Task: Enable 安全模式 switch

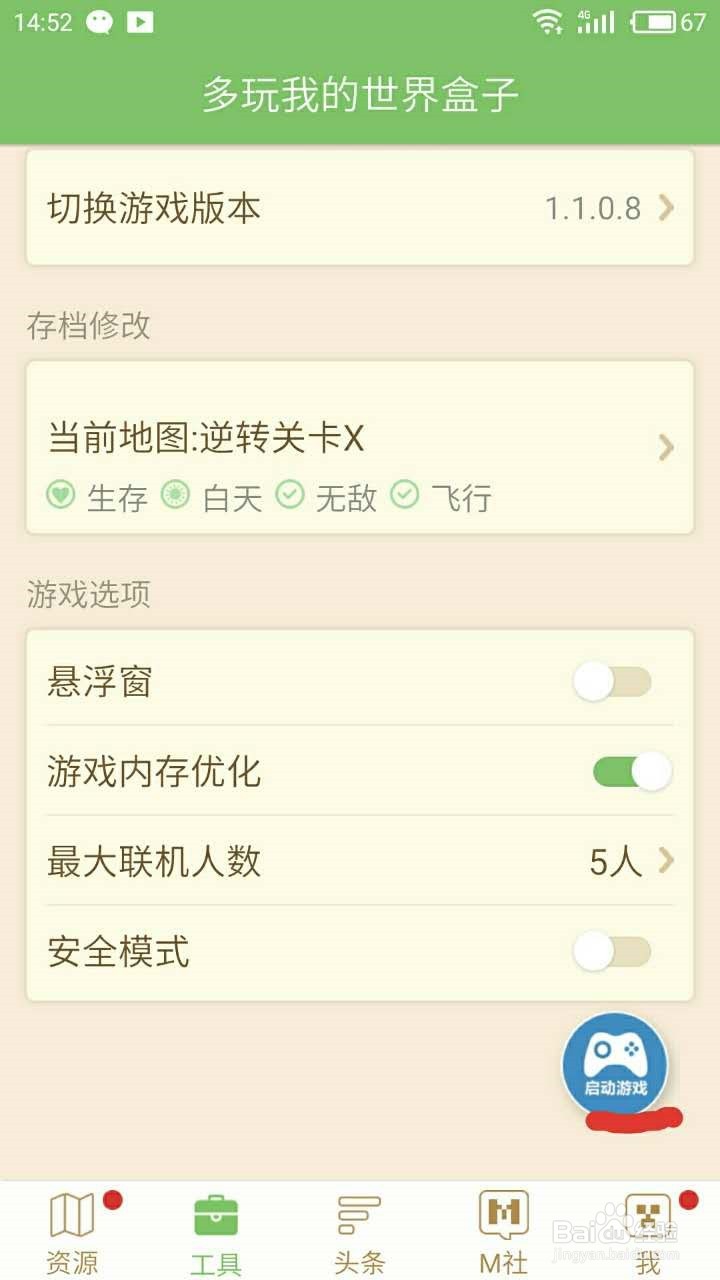Action: [x=612, y=951]
